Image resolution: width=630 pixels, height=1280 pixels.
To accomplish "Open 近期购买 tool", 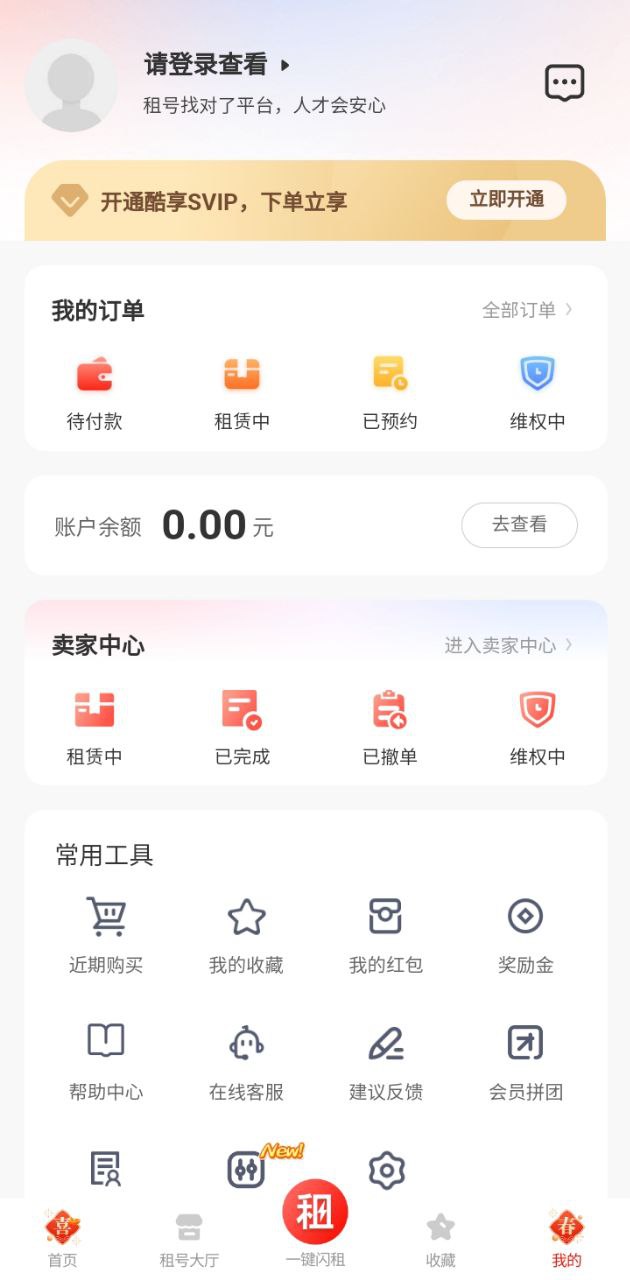I will click(106, 936).
